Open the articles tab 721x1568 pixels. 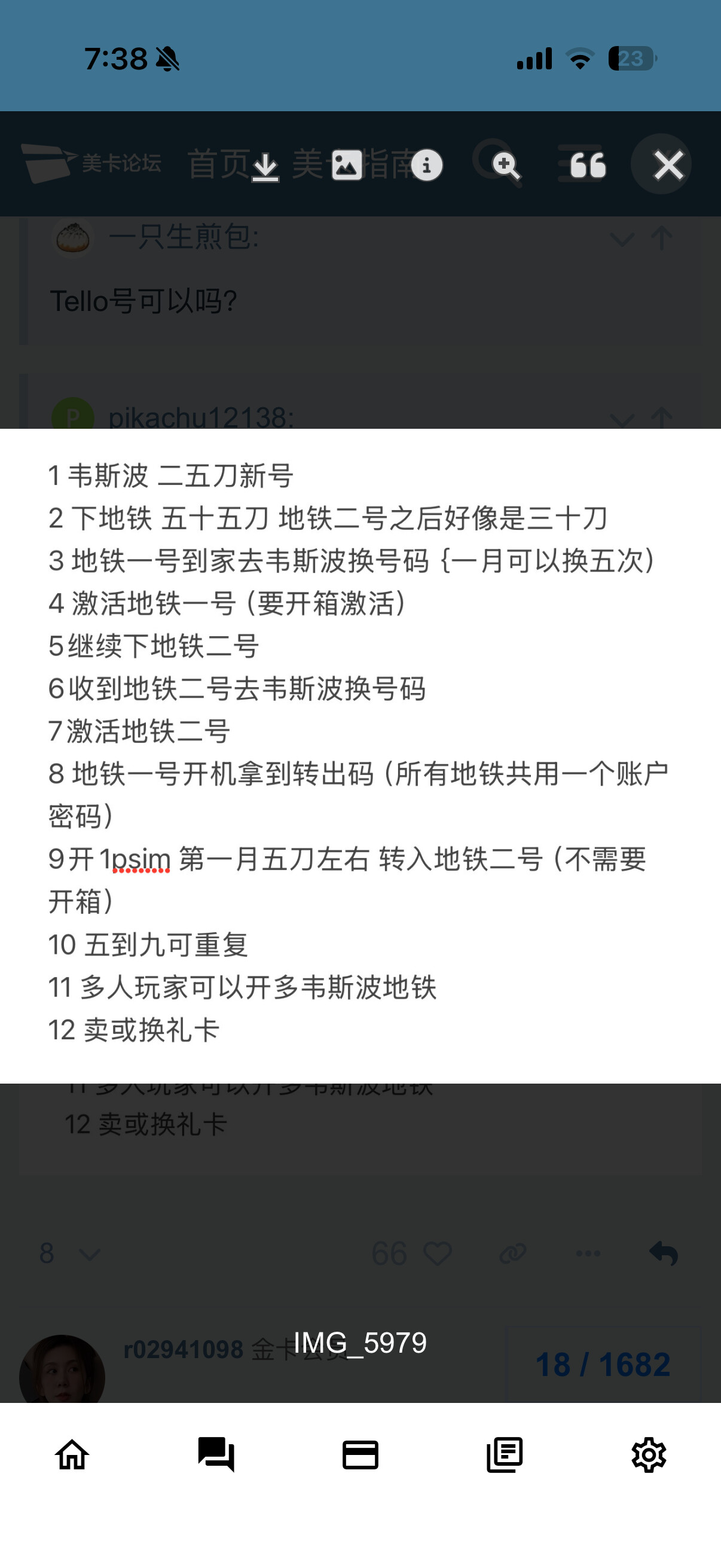[505, 1455]
